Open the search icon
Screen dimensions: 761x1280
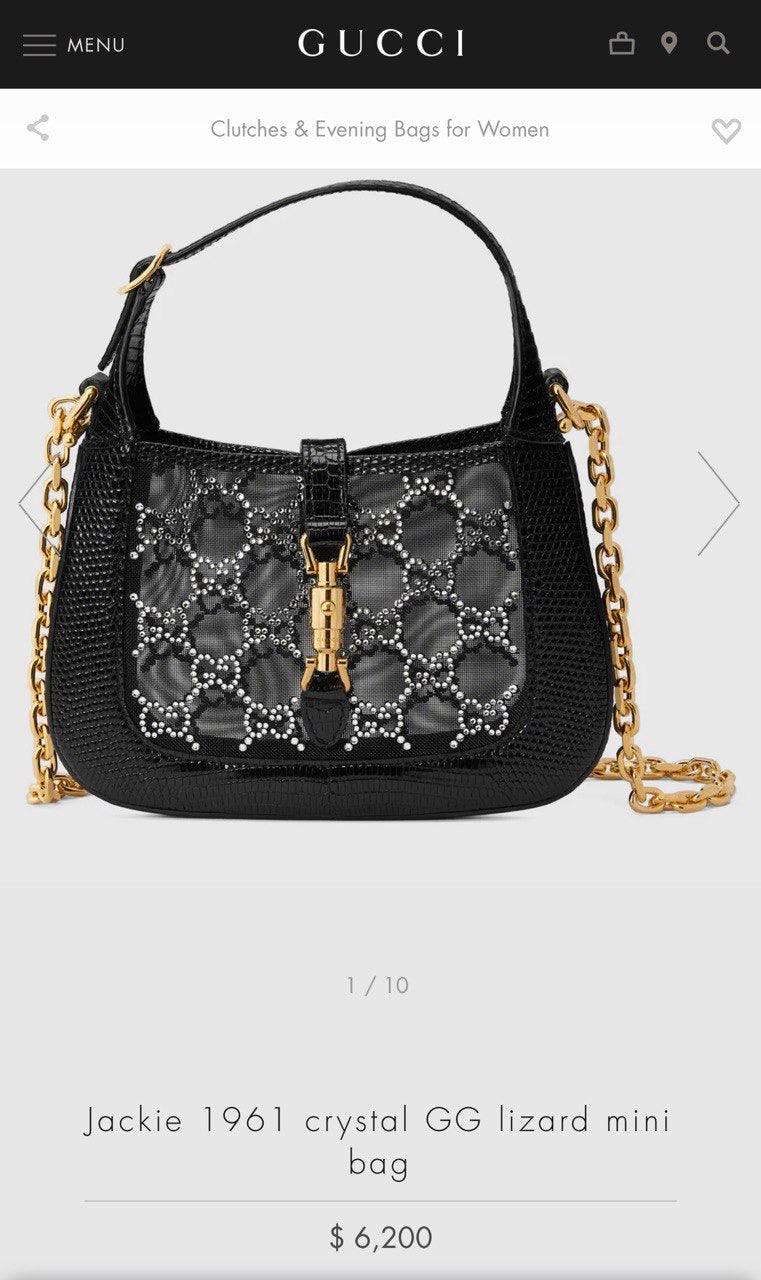[718, 44]
